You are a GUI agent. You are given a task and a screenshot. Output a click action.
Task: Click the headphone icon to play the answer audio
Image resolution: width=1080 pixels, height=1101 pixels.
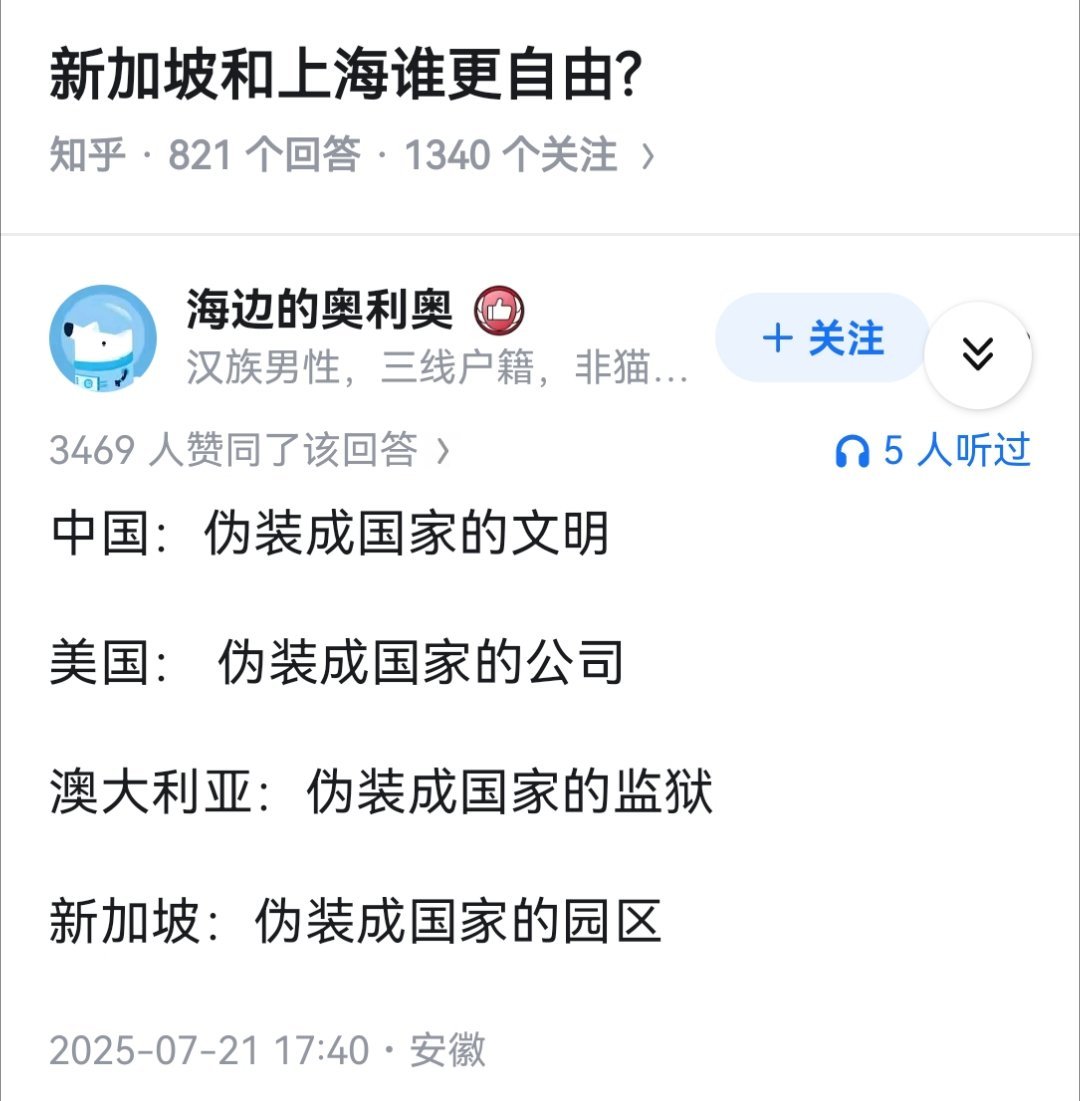tap(854, 452)
